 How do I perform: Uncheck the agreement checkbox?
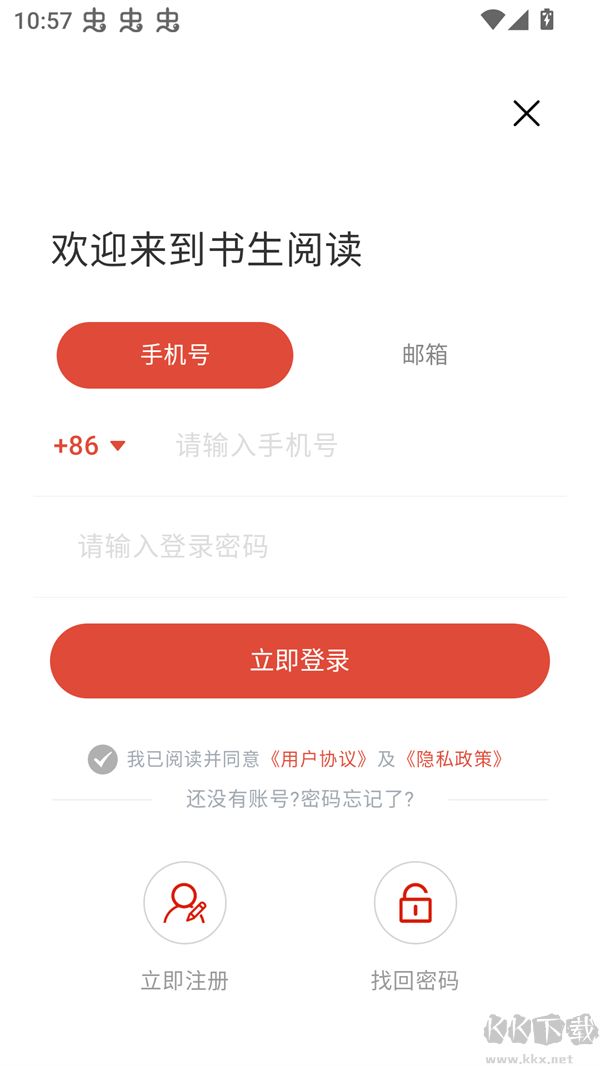102,760
